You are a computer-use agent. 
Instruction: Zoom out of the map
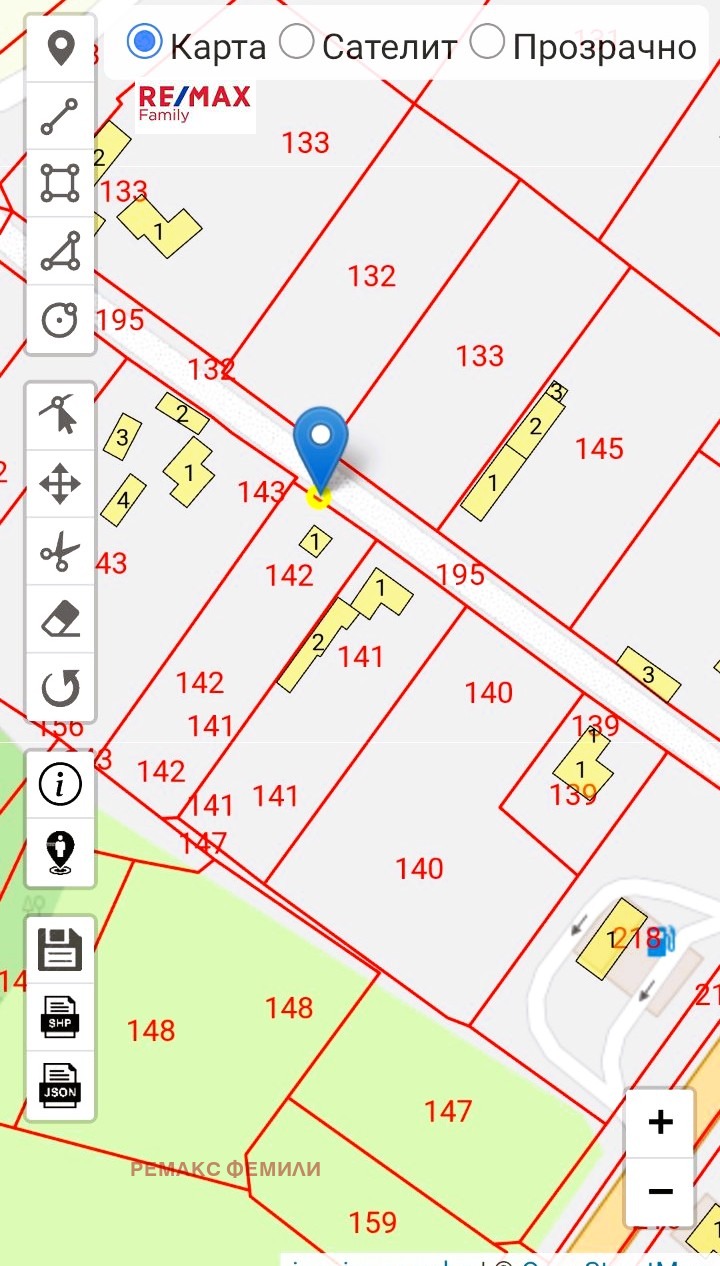point(660,1191)
